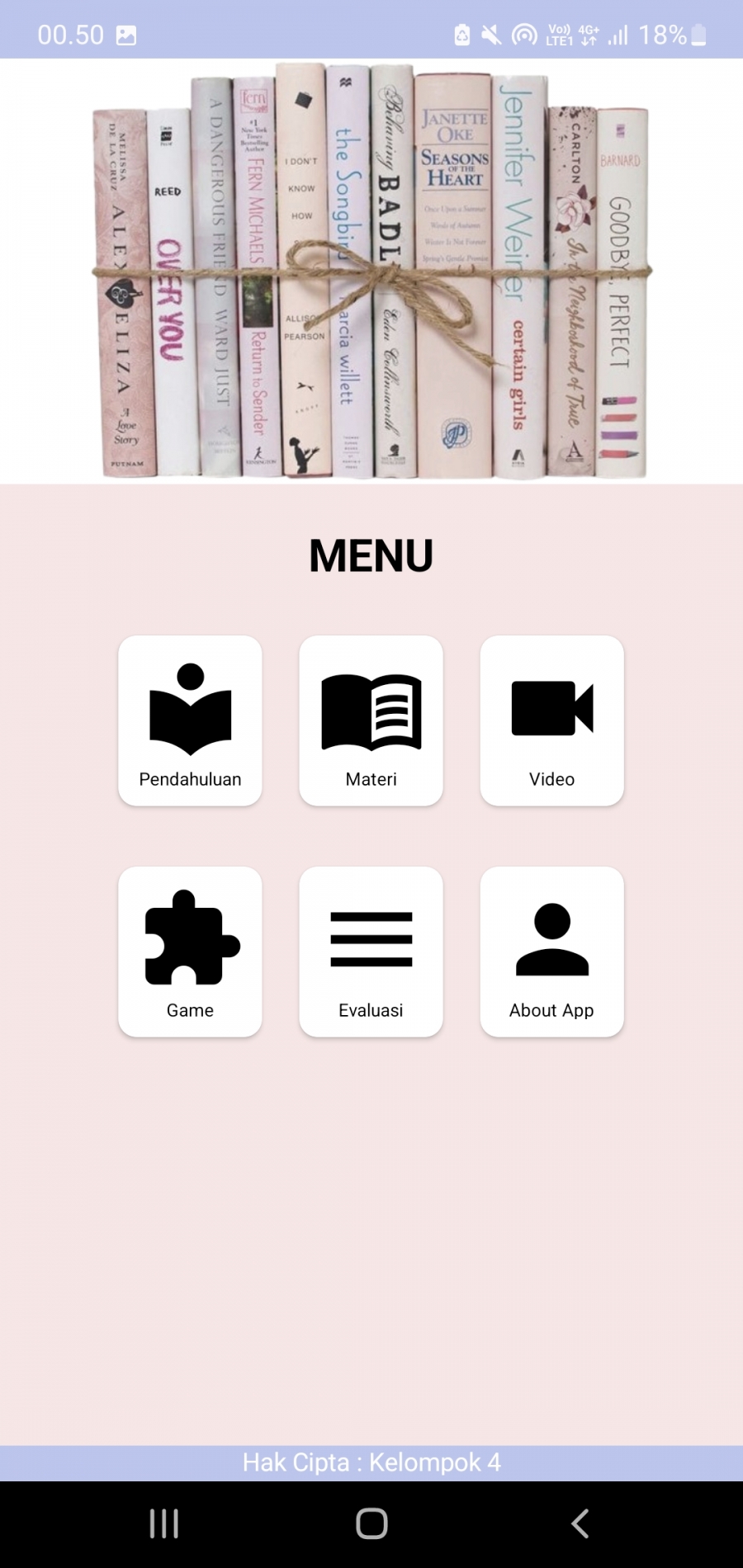This screenshot has height=1568, width=743.
Task: Open the Pendahuluan card
Action: [x=190, y=720]
